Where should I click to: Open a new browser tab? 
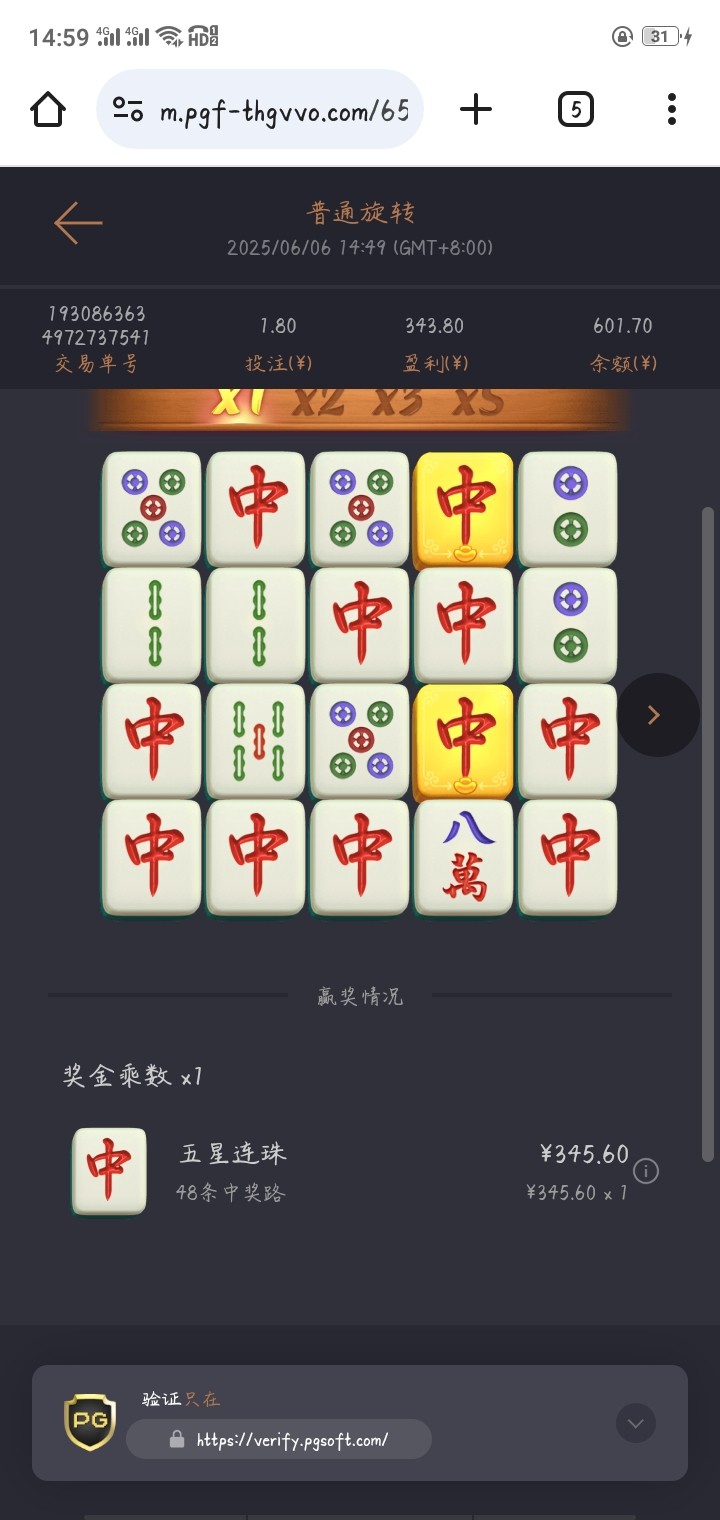[x=476, y=110]
